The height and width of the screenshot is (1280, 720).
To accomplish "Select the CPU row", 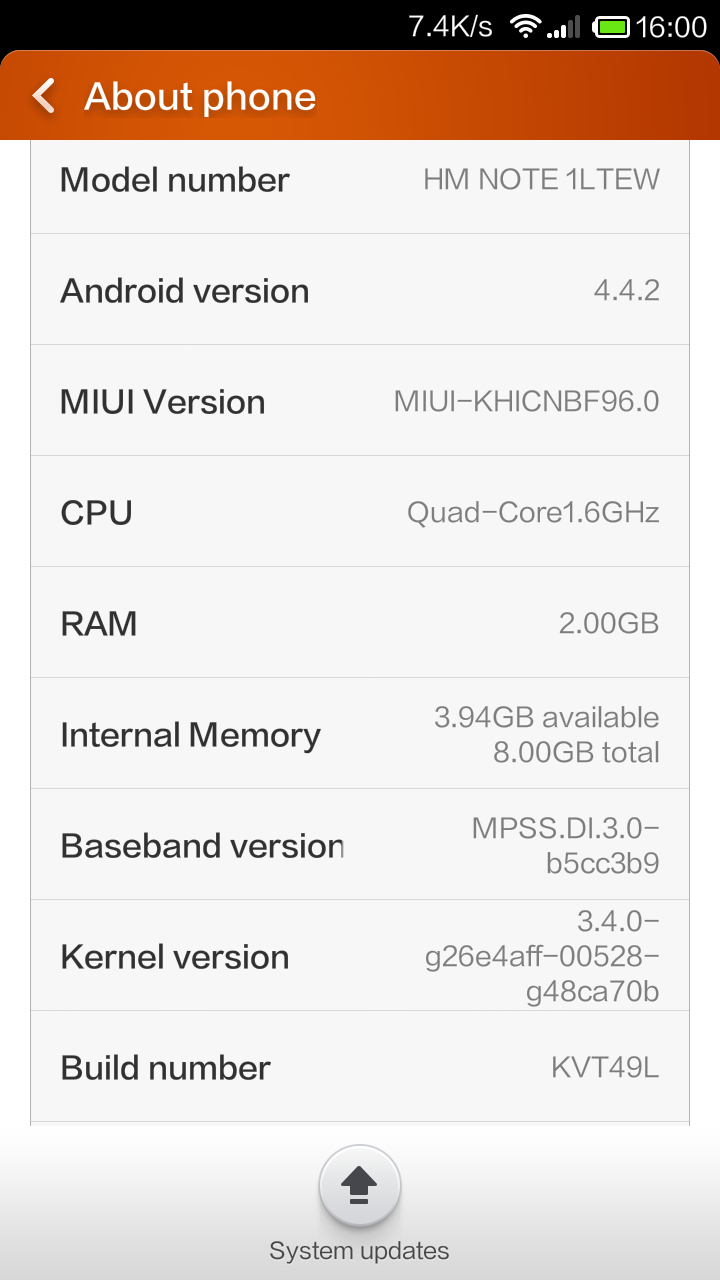I will 360,512.
